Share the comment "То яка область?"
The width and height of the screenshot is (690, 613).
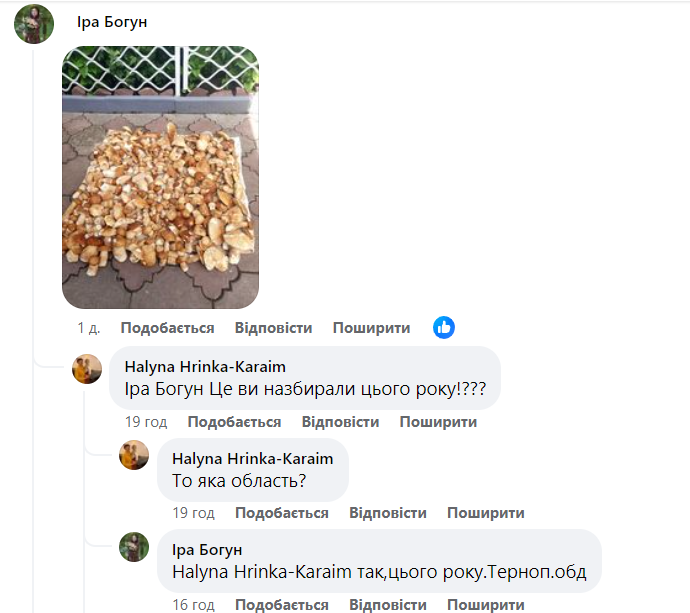click(x=485, y=513)
